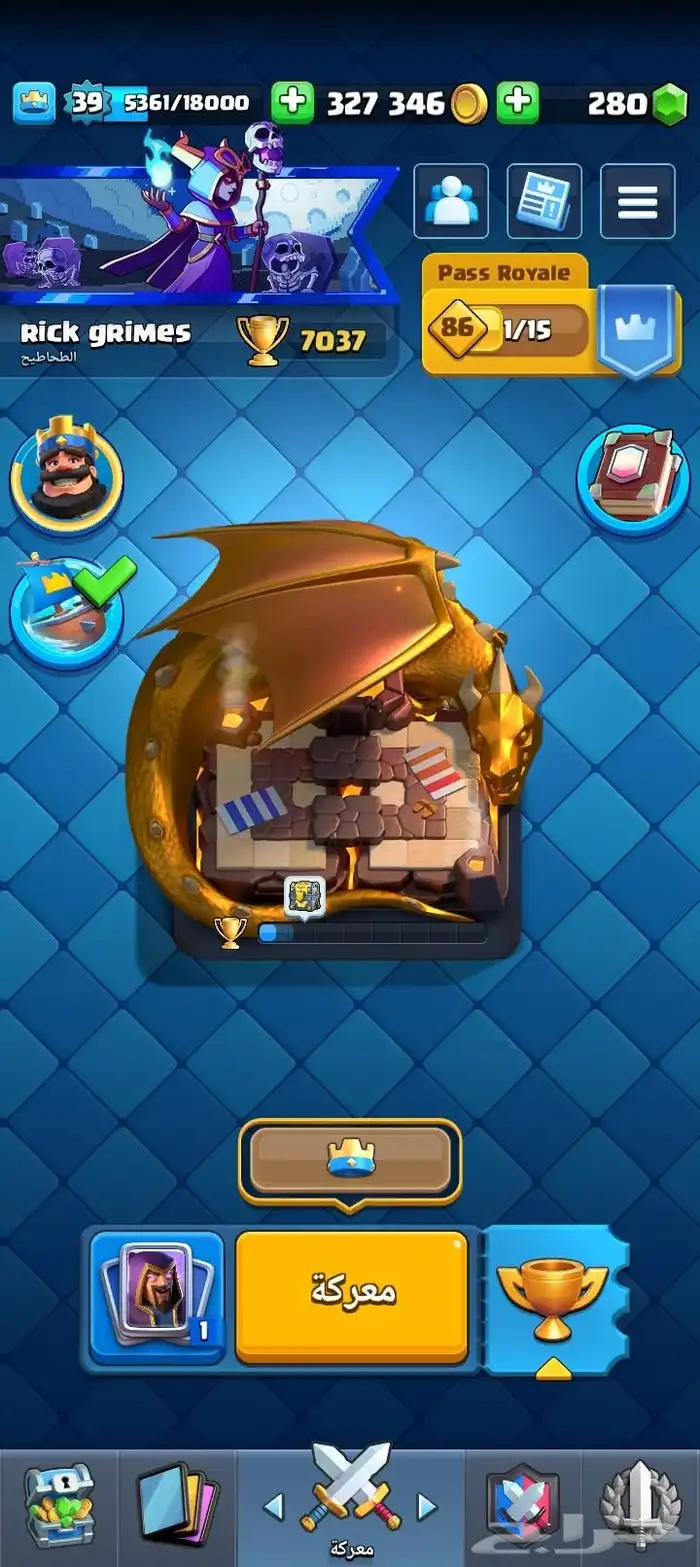Viewport: 700px width, 1567px height.
Task: Tap the yellow معركة battle button
Action: coord(351,1297)
